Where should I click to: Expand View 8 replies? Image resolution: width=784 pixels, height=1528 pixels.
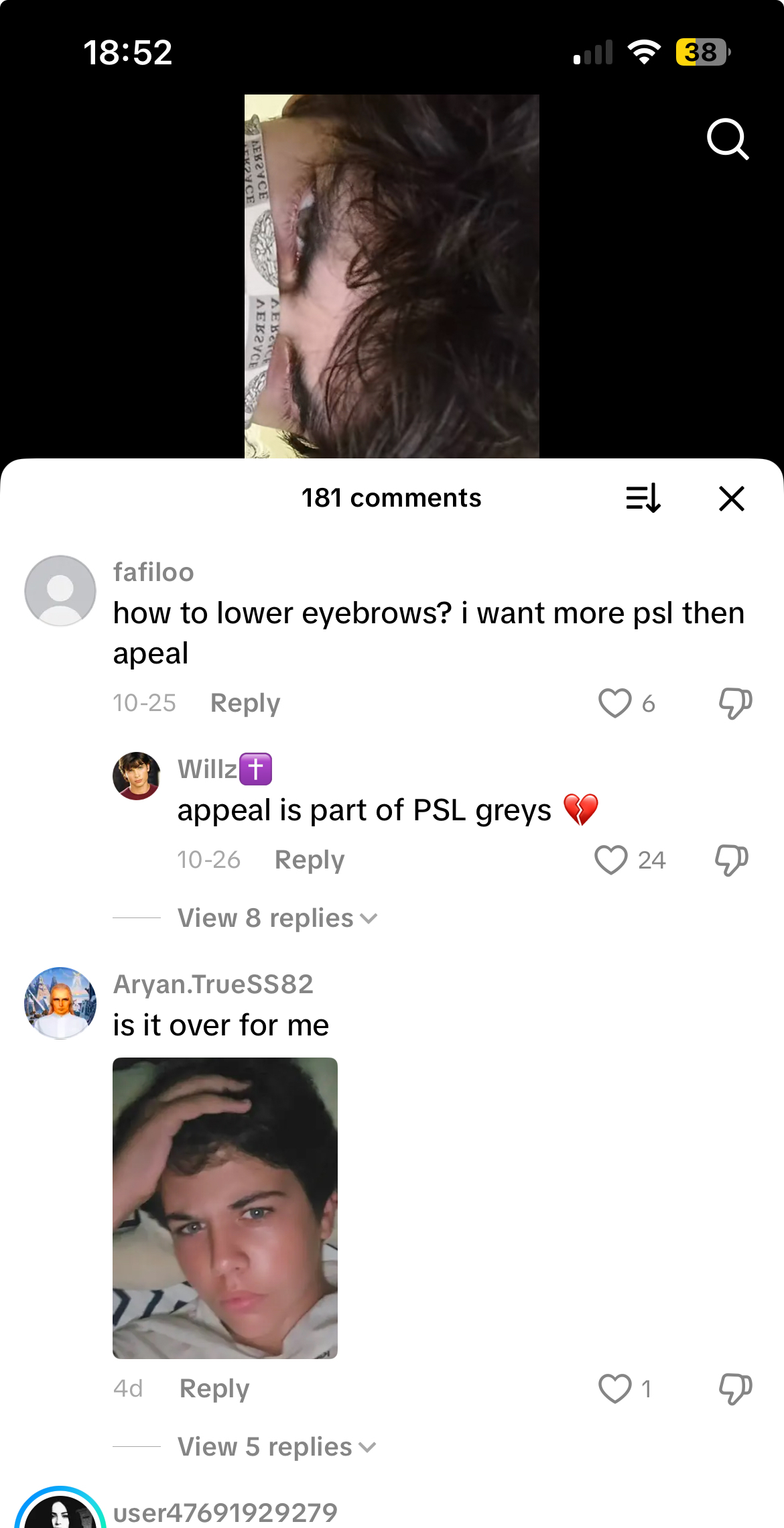pos(277,918)
